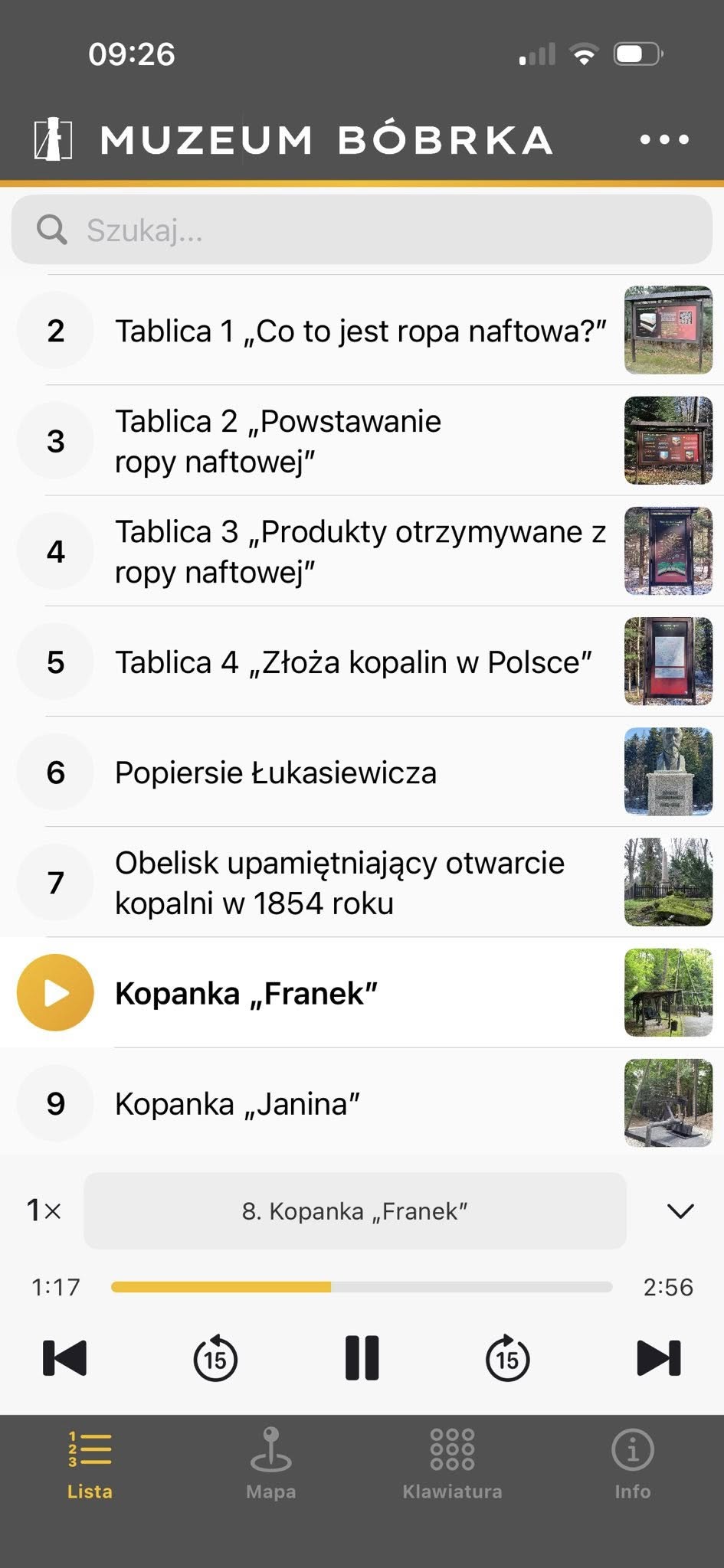724x1568 pixels.
Task: Seek within the audio progress bar
Action: (362, 1287)
